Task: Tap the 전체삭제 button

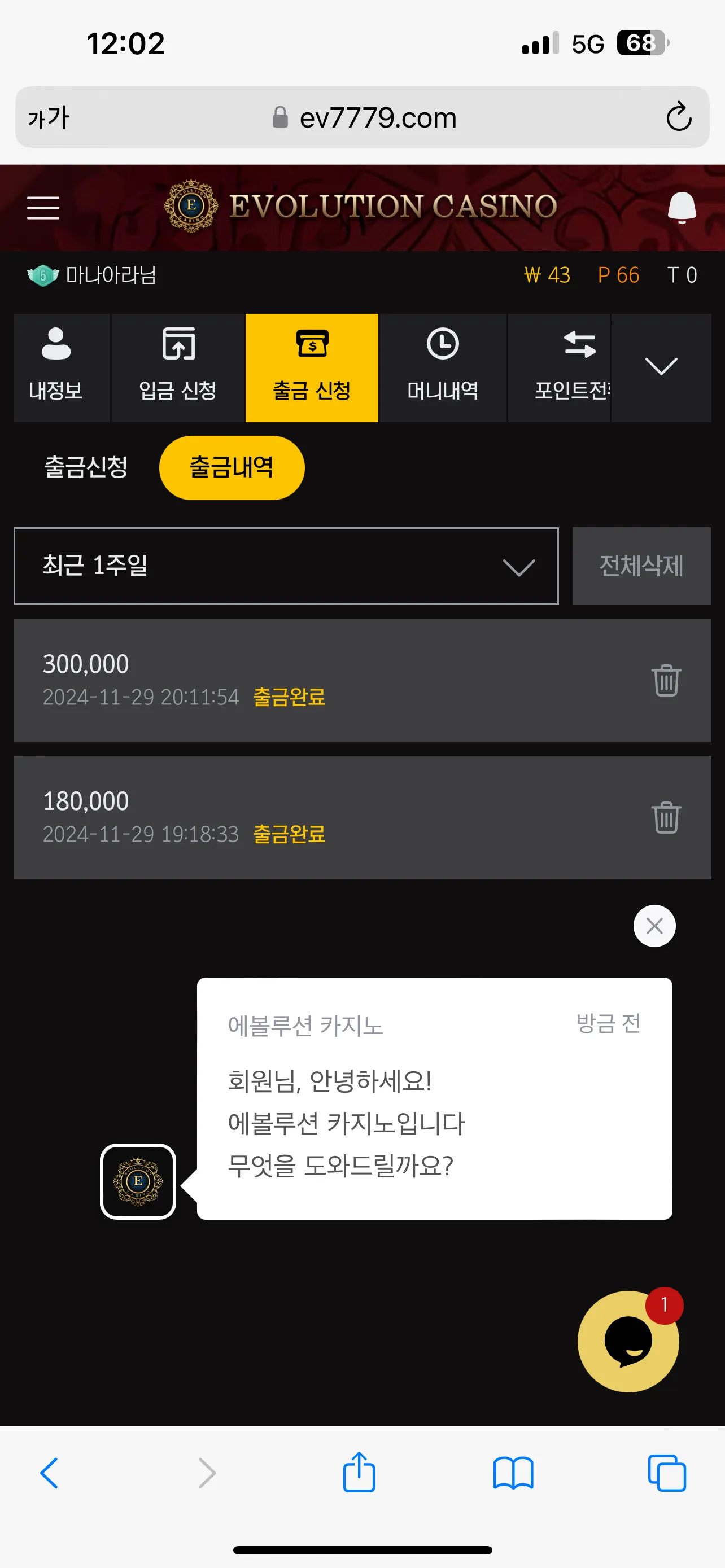Action: click(x=641, y=566)
